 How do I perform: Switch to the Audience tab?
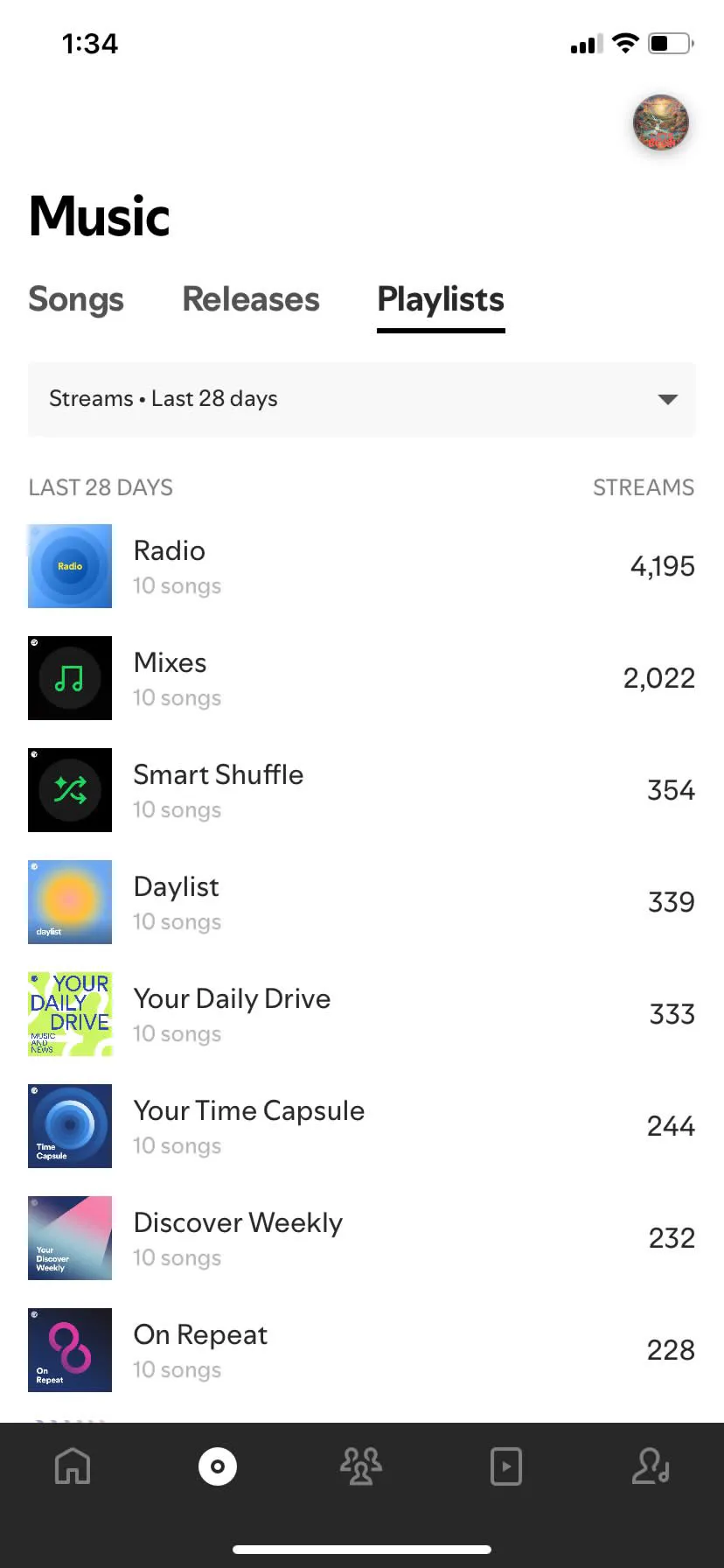[361, 1466]
